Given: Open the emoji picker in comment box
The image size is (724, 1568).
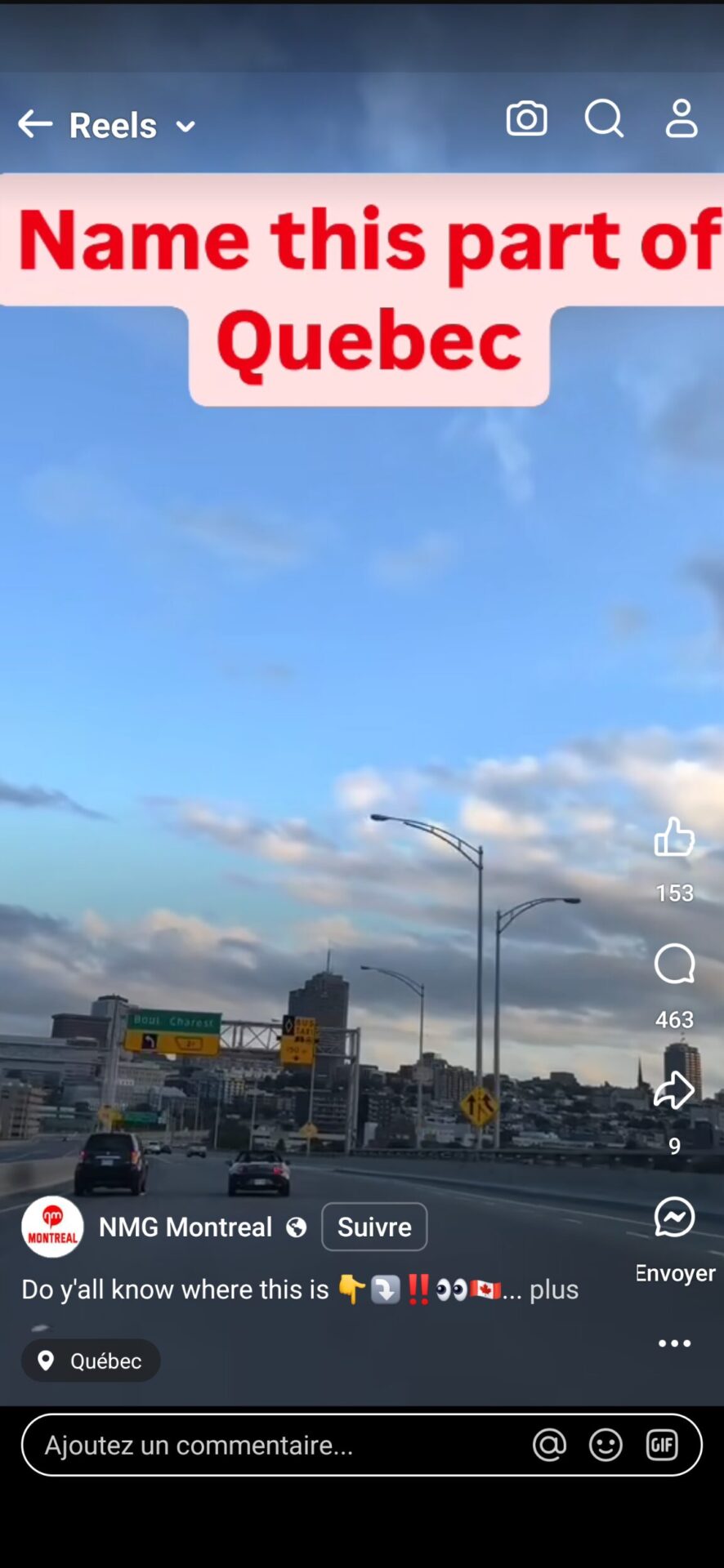Looking at the screenshot, I should [606, 1445].
